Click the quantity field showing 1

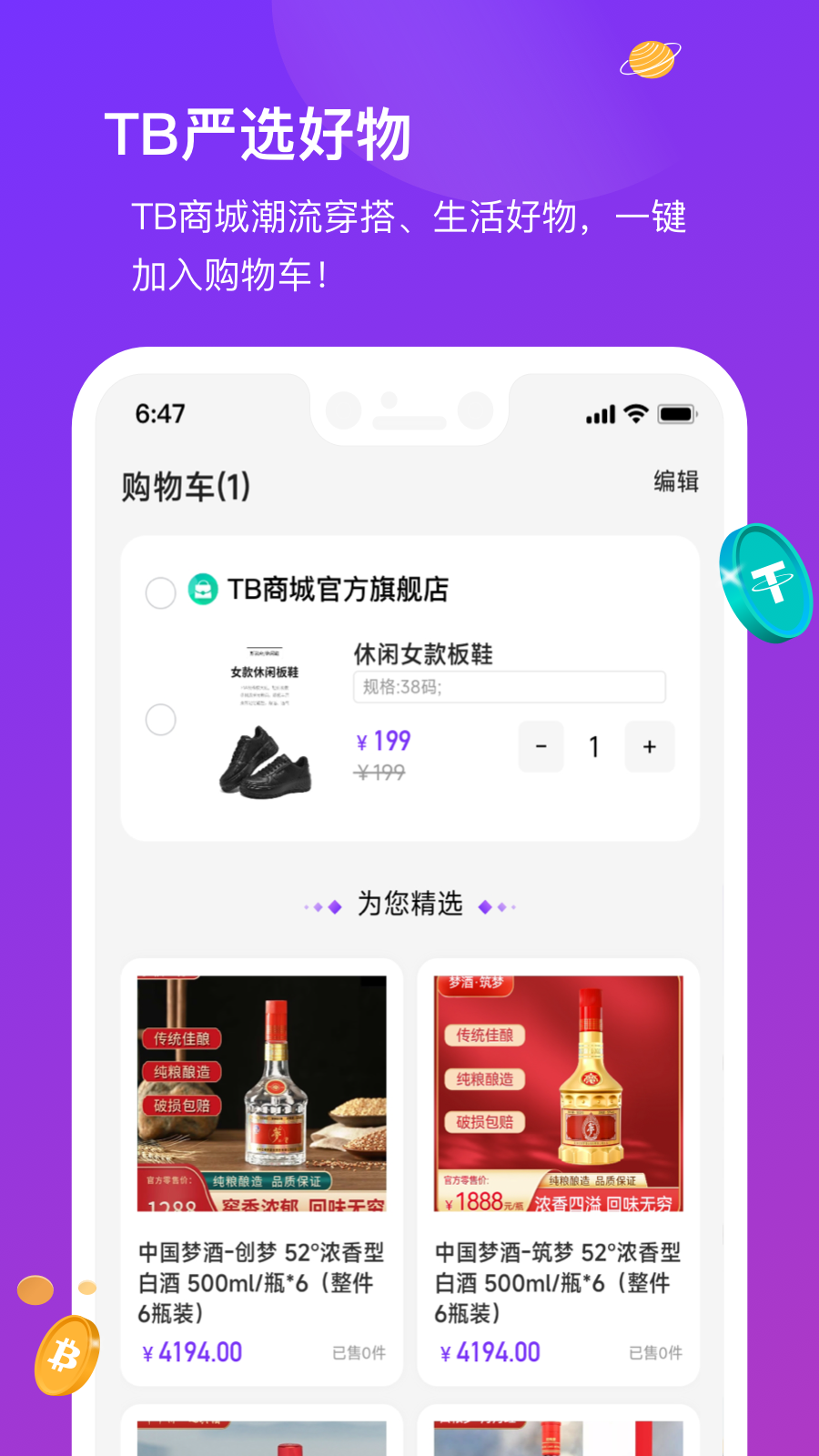tap(594, 746)
